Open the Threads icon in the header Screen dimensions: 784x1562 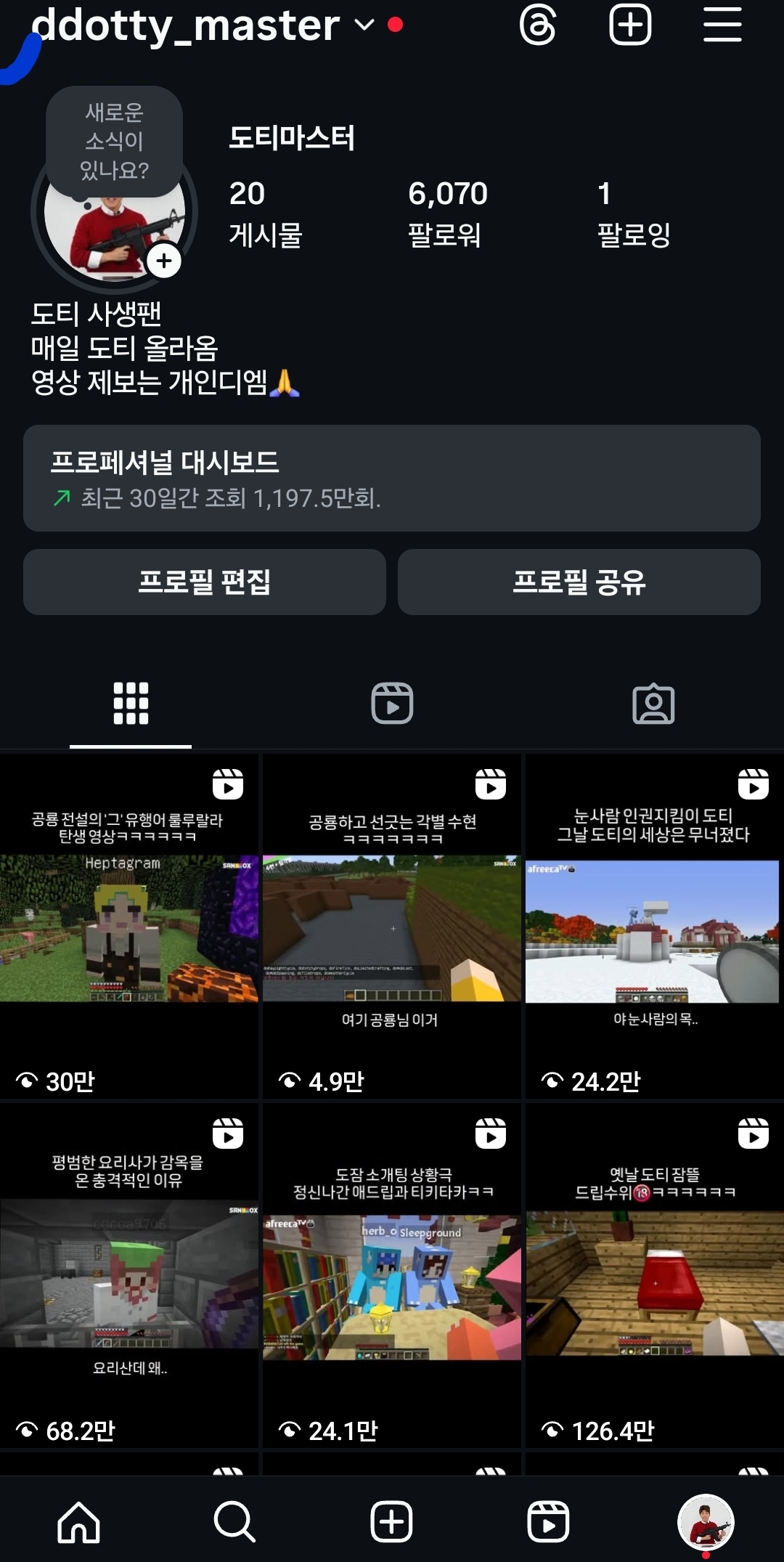(538, 25)
